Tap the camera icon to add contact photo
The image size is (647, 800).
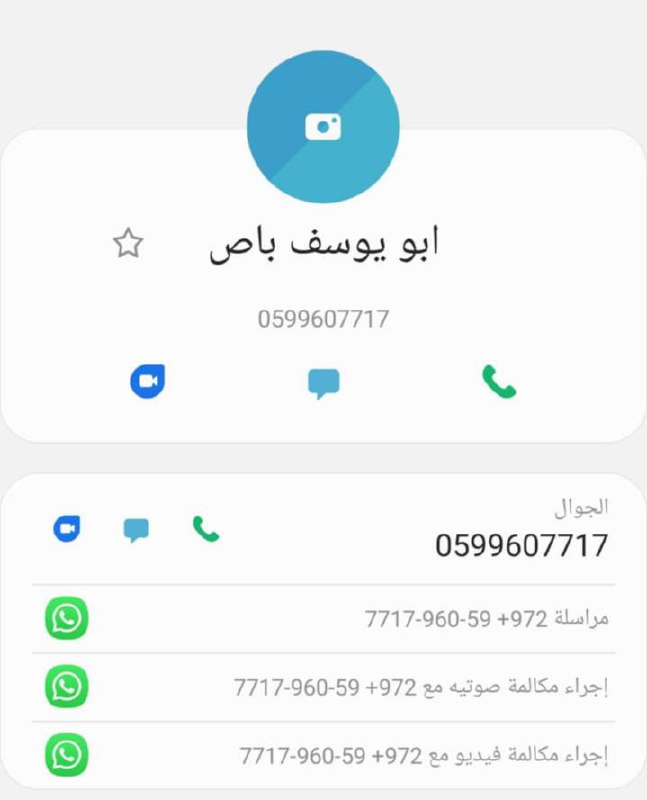click(323, 127)
